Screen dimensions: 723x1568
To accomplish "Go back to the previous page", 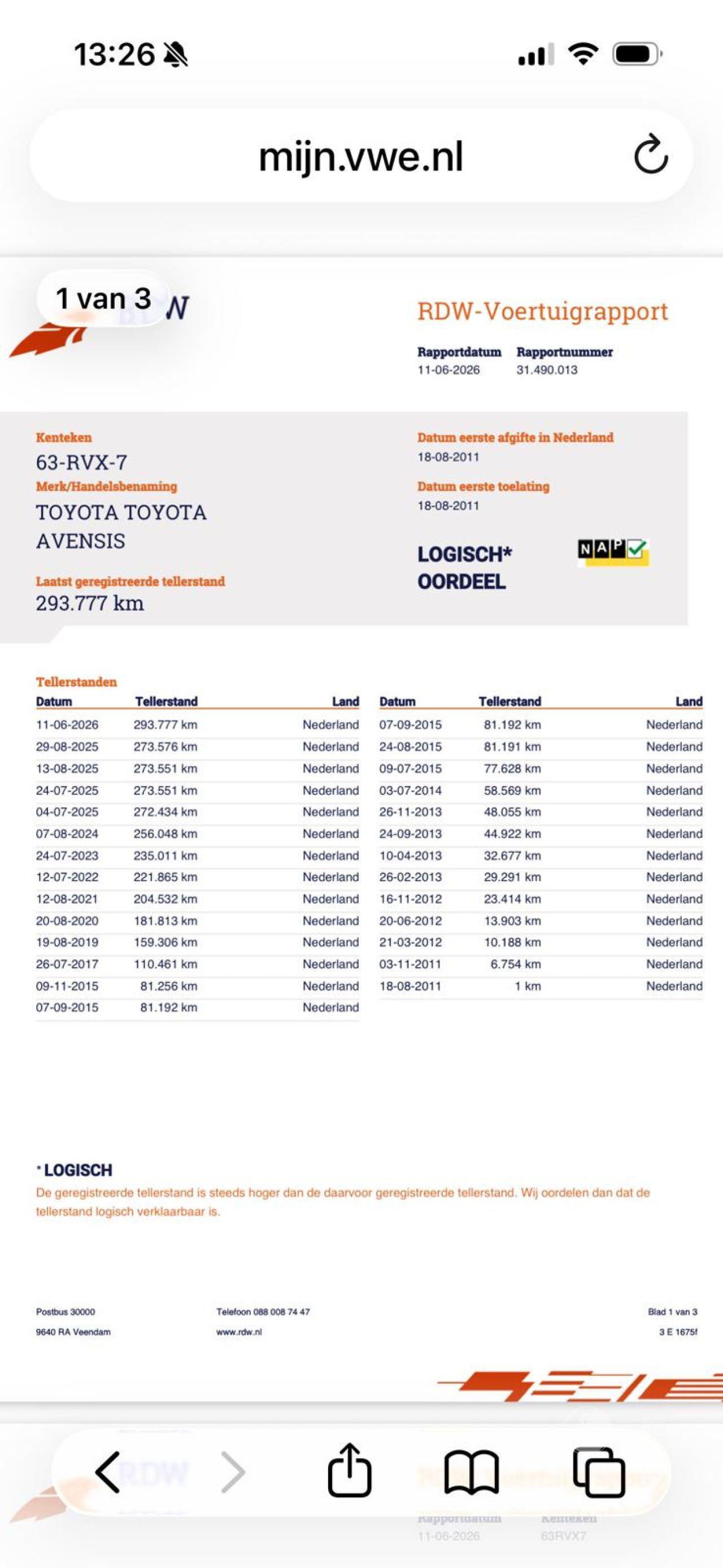I will pyautogui.click(x=108, y=1472).
